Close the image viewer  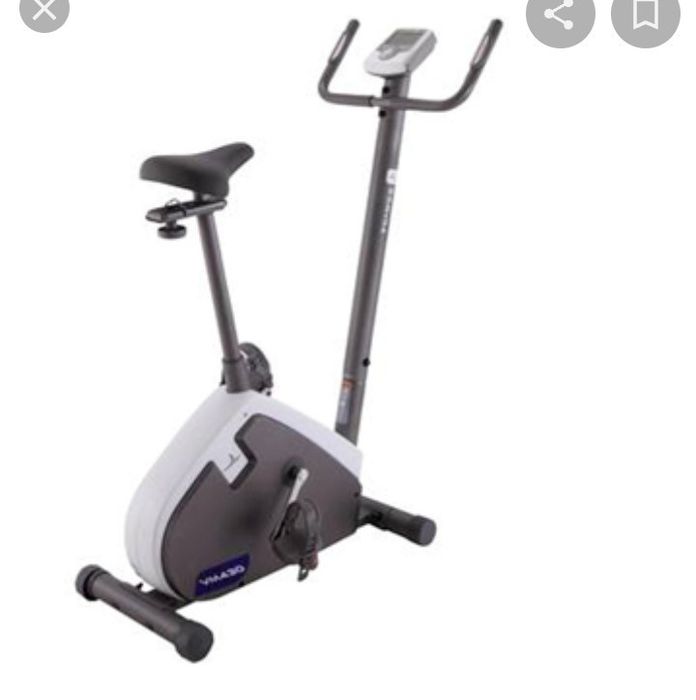tap(44, 10)
